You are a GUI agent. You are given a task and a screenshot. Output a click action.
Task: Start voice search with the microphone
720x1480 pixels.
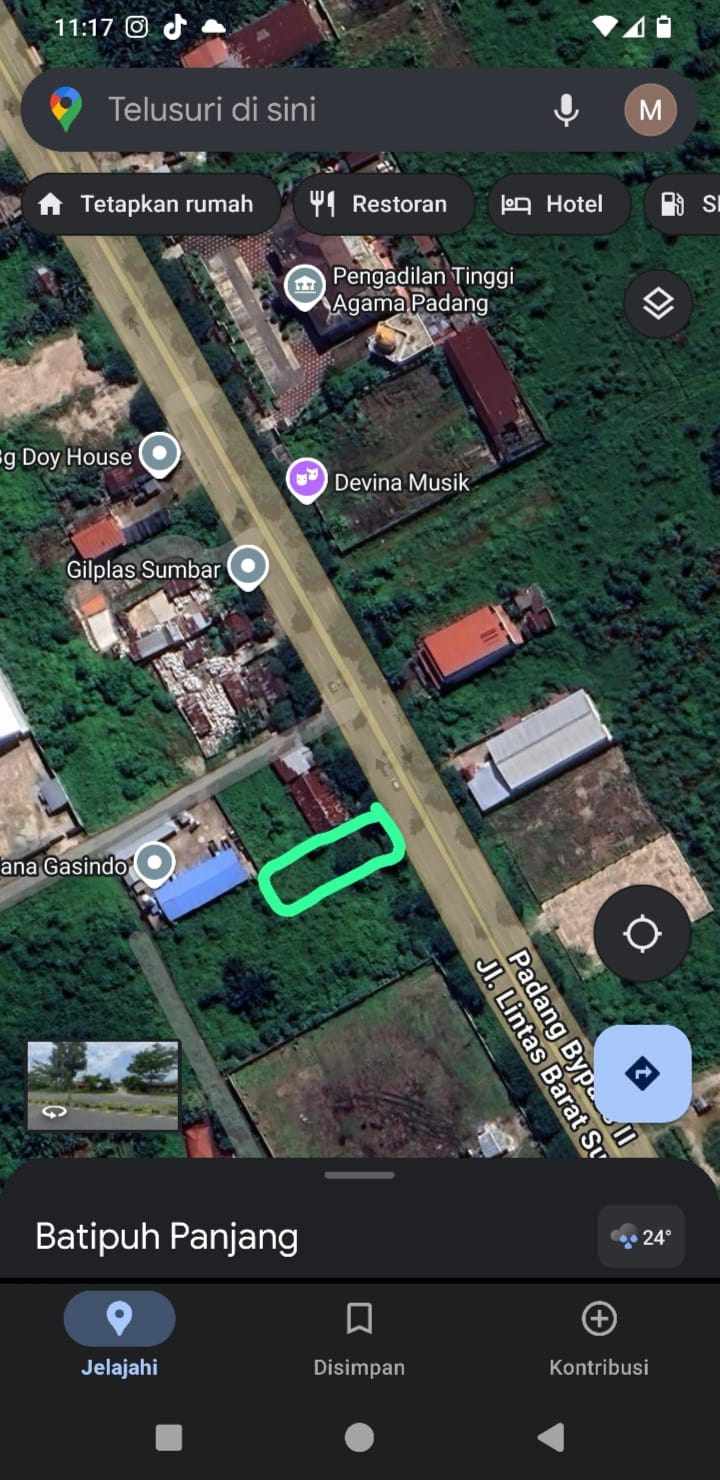[x=566, y=110]
